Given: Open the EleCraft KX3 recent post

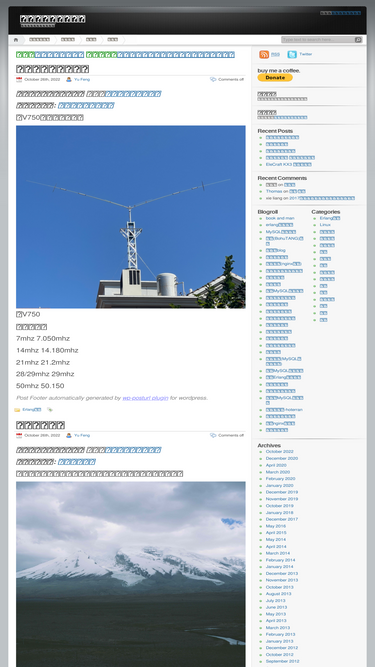Looking at the screenshot, I should 289,165.
